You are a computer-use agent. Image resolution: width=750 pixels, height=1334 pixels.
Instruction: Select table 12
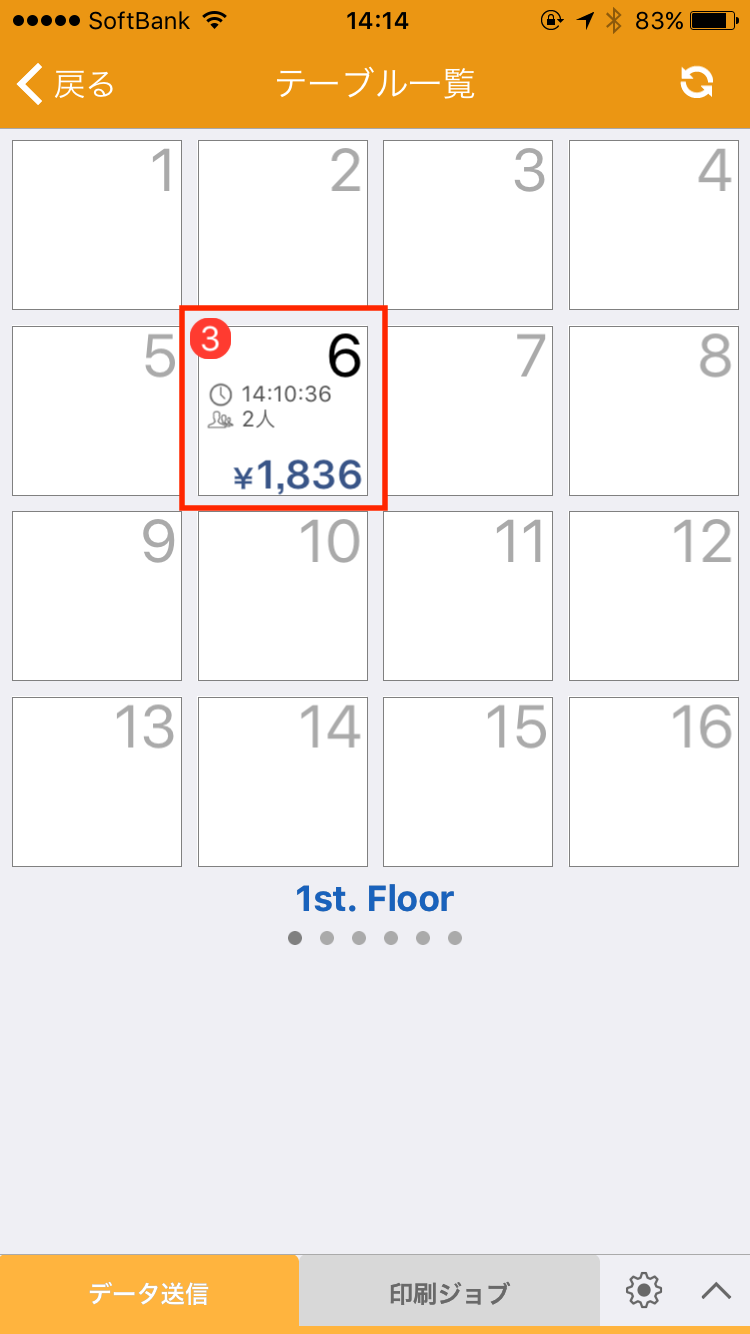(654, 596)
